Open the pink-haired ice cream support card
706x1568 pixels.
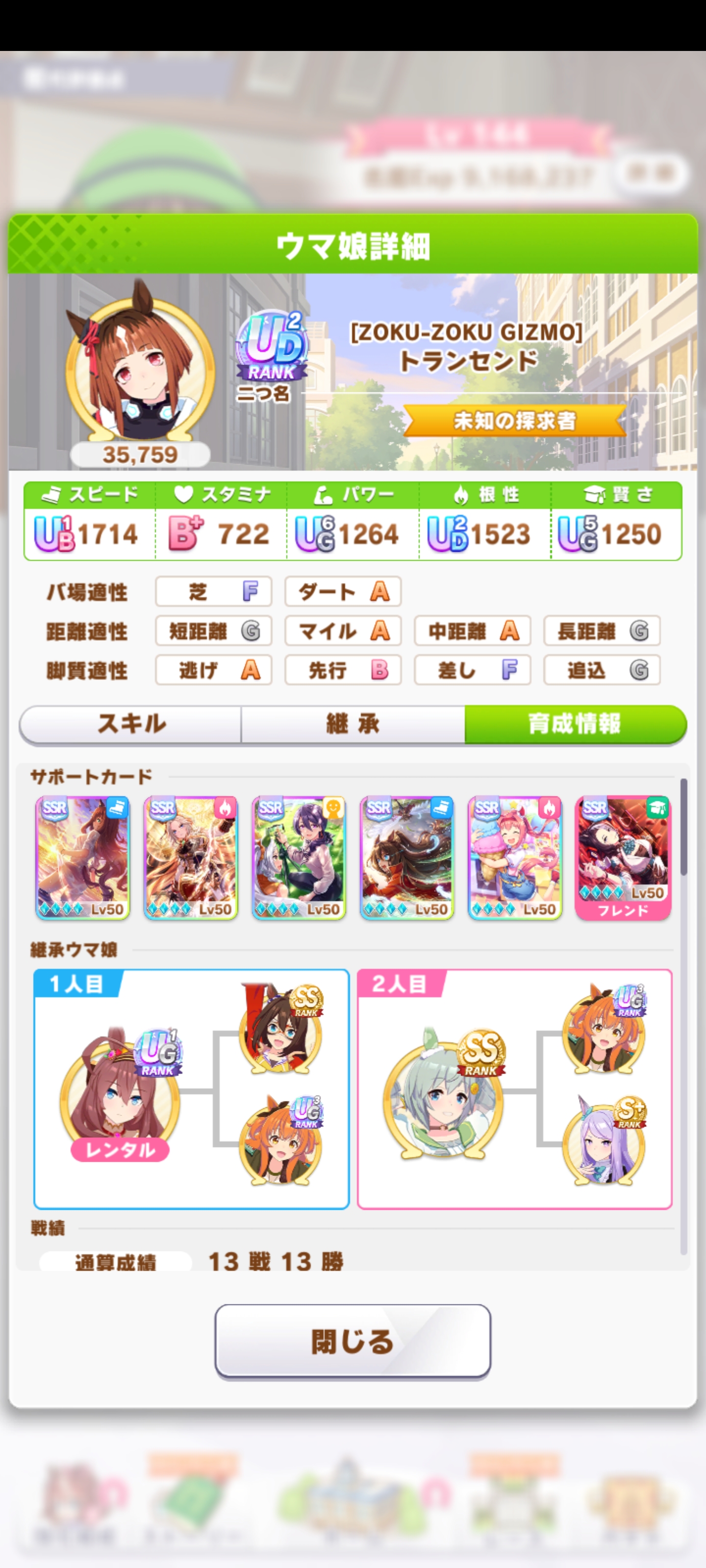coord(515,857)
